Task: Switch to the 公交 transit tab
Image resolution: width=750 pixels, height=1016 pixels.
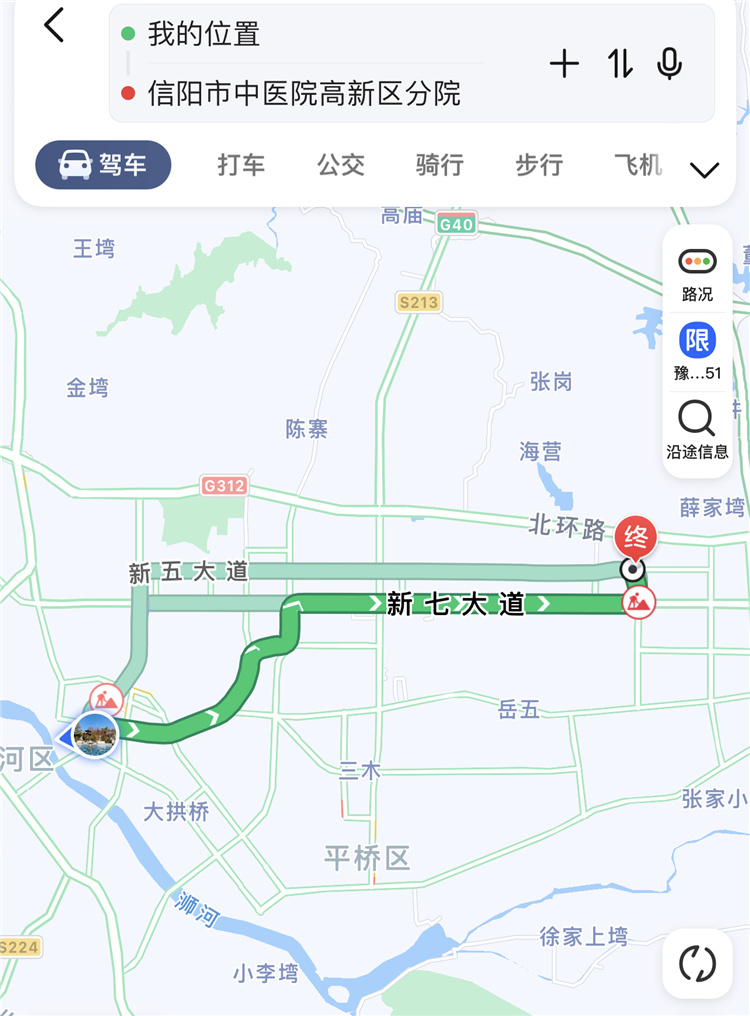Action: click(x=341, y=165)
